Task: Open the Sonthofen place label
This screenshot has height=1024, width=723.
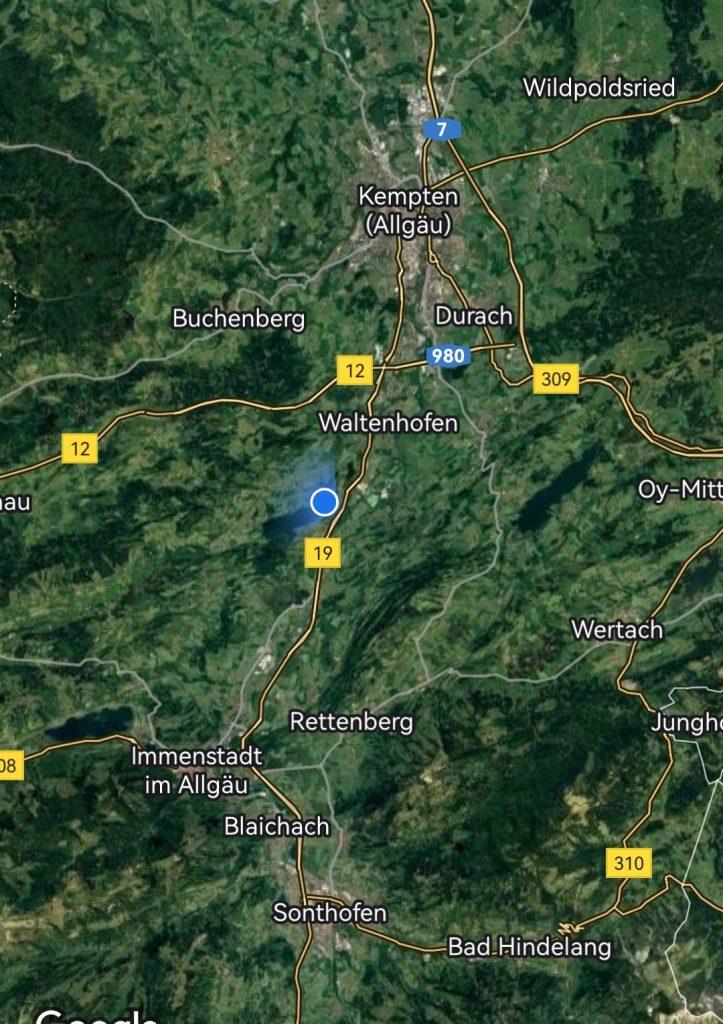Action: click(329, 913)
